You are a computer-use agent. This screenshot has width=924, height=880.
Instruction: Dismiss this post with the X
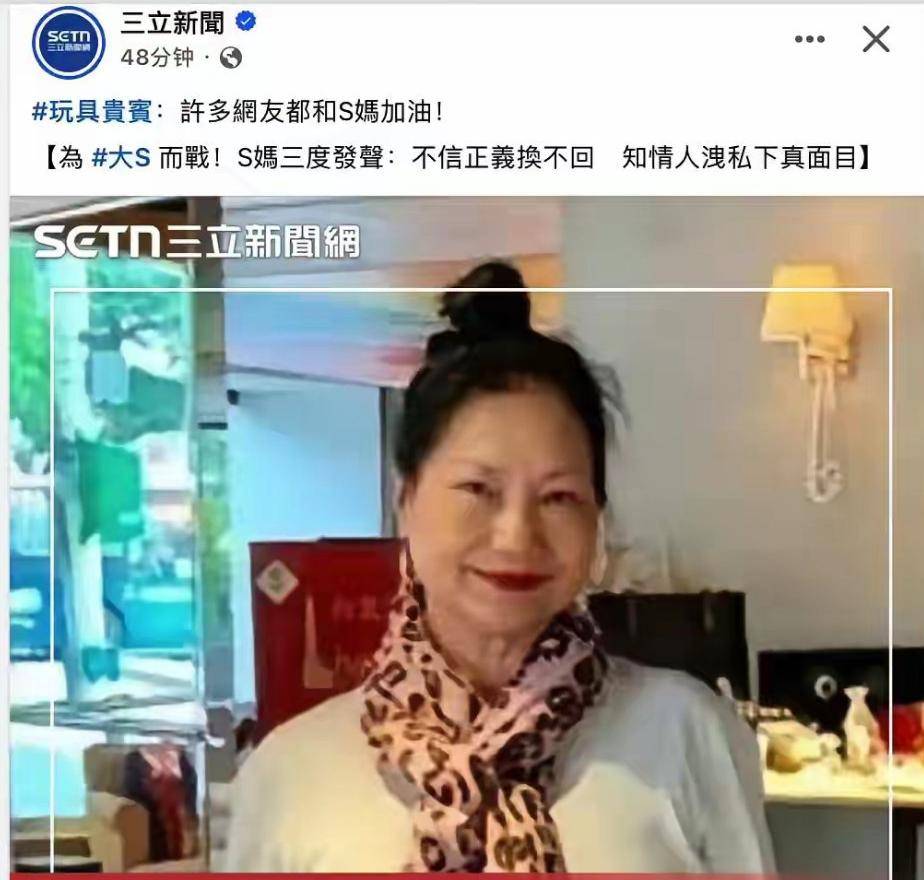(x=876, y=40)
